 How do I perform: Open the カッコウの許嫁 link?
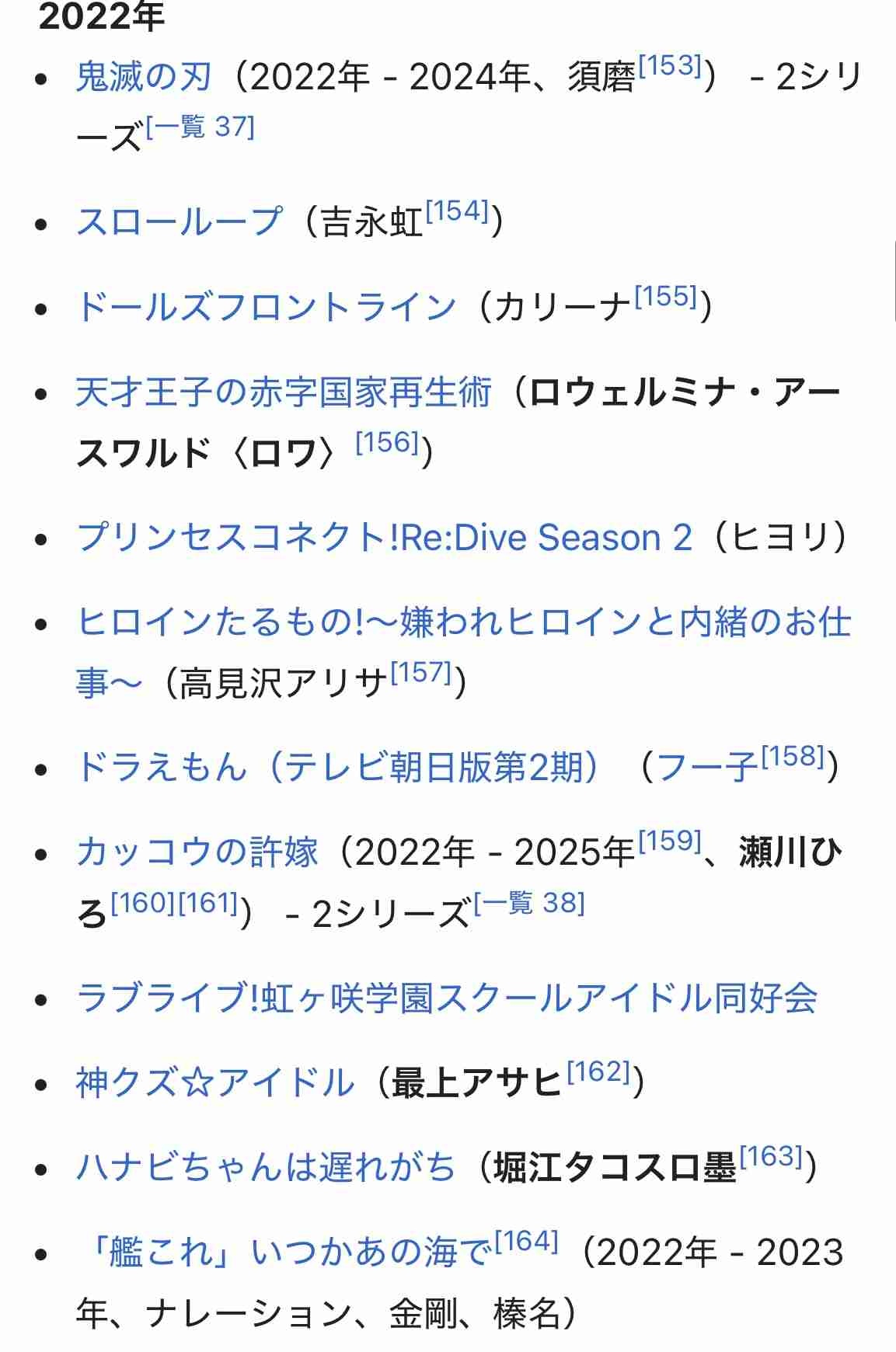pyautogui.click(x=197, y=852)
